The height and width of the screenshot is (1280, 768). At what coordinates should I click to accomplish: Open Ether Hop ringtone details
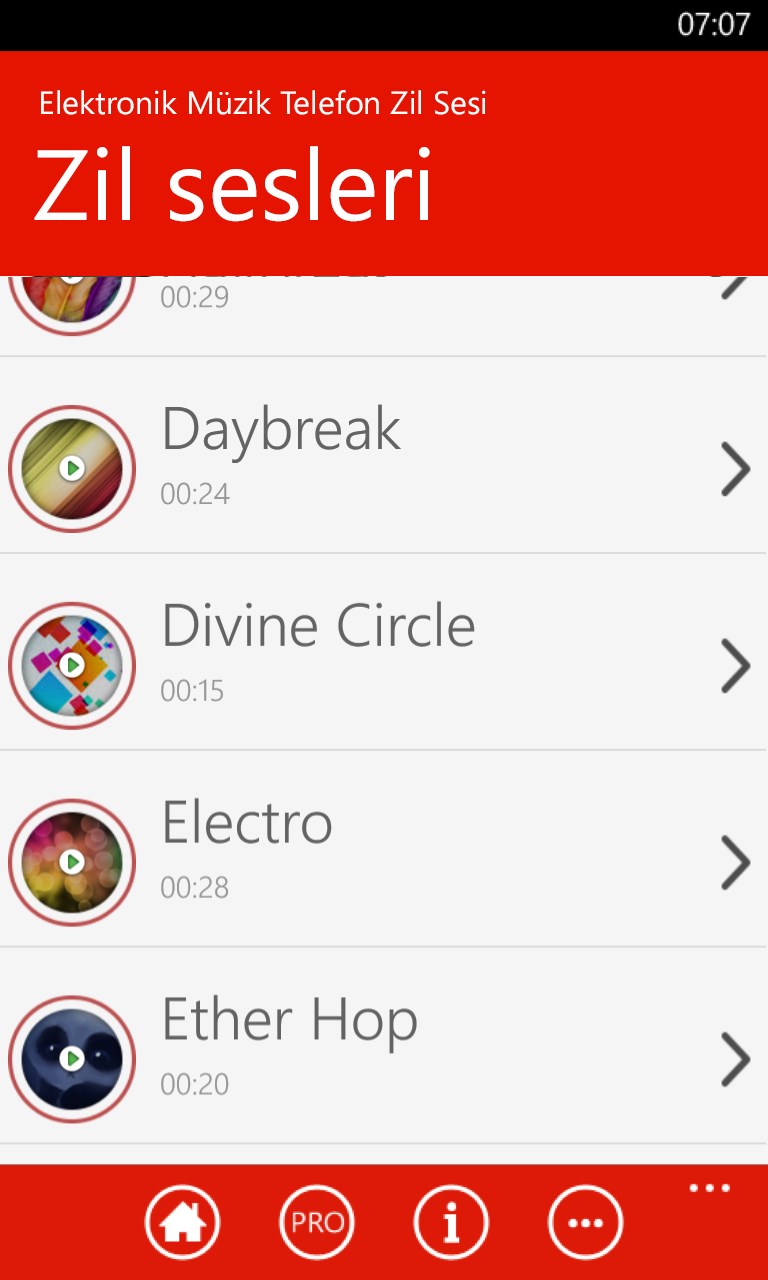736,1059
